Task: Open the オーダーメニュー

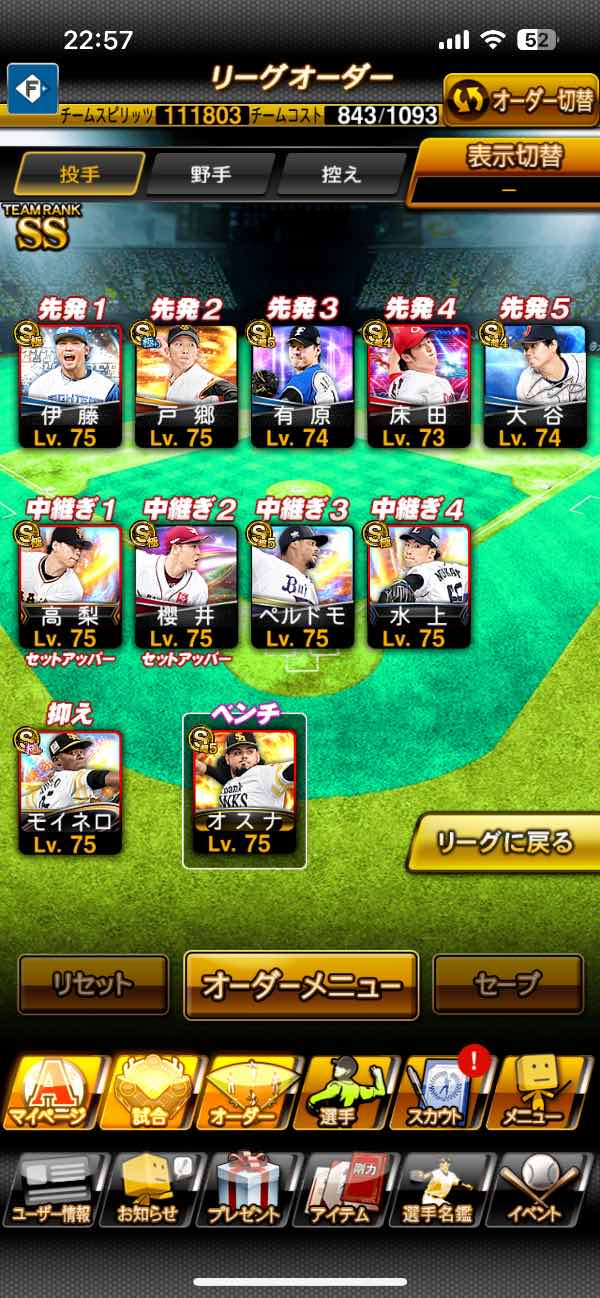Action: 301,984
